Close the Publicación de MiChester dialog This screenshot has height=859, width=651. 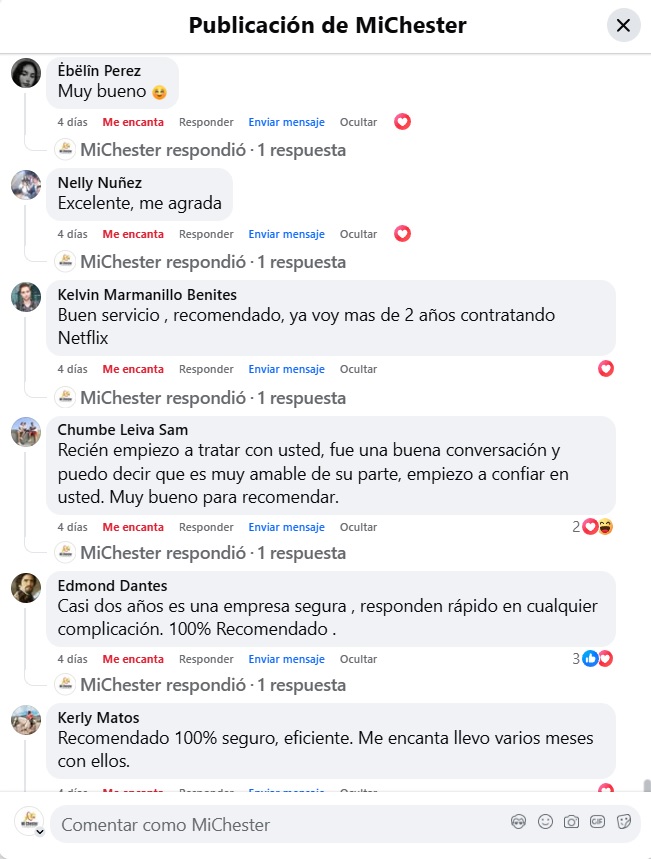pos(623,25)
